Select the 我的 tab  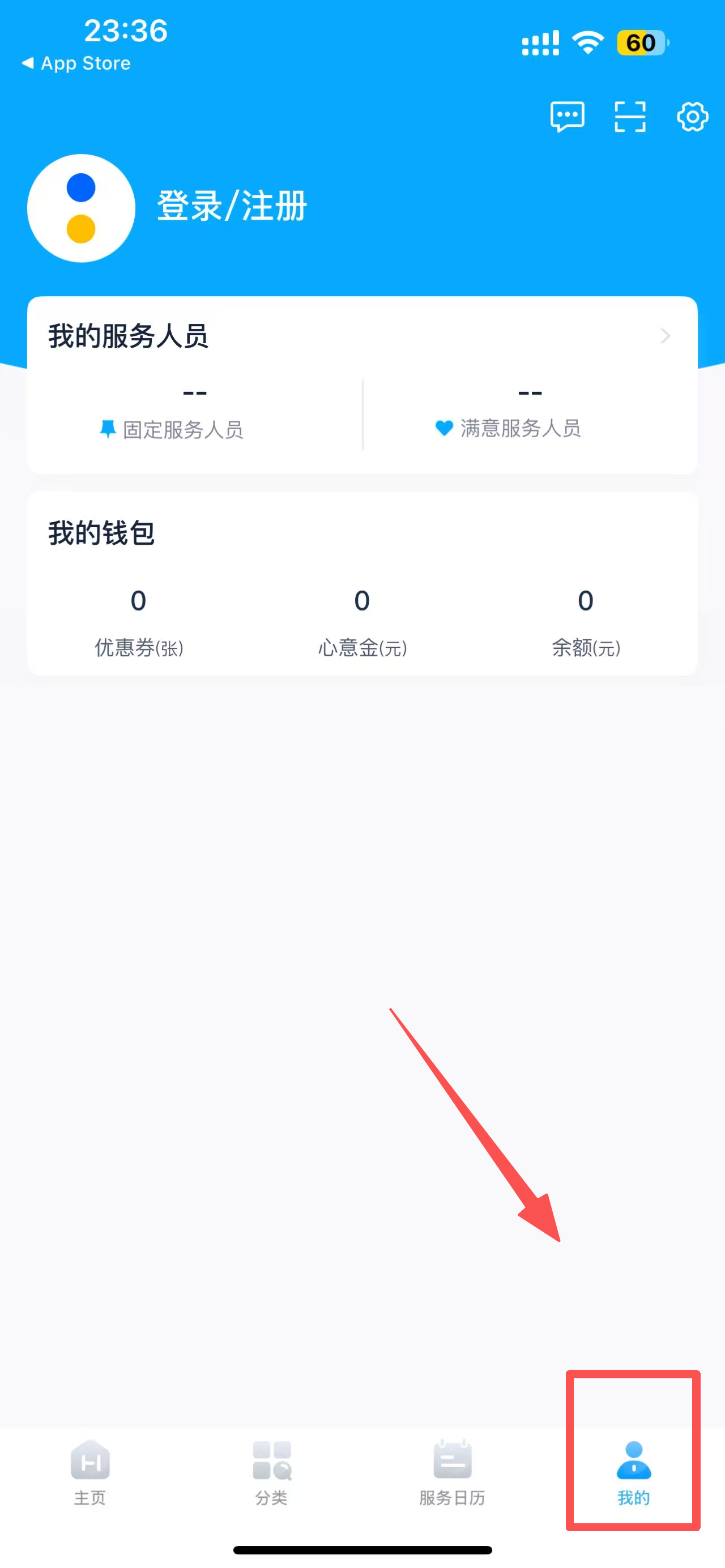633,1472
